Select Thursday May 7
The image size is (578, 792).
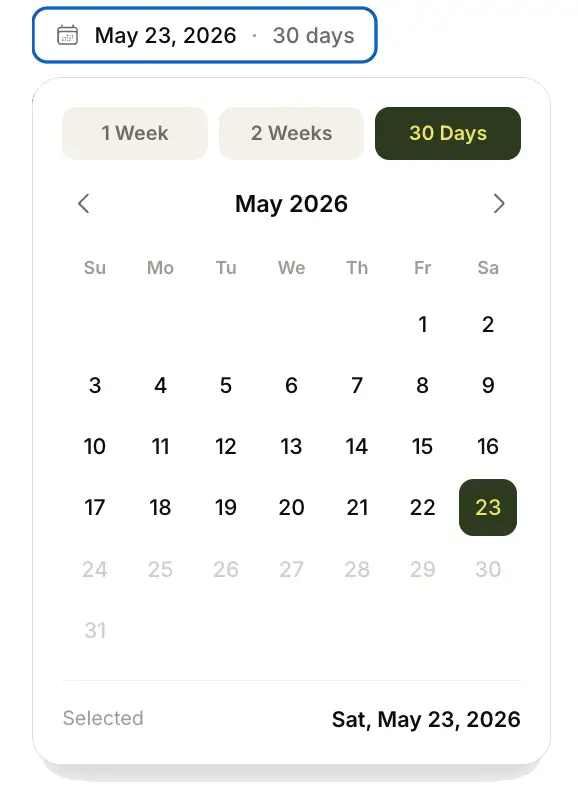click(357, 385)
